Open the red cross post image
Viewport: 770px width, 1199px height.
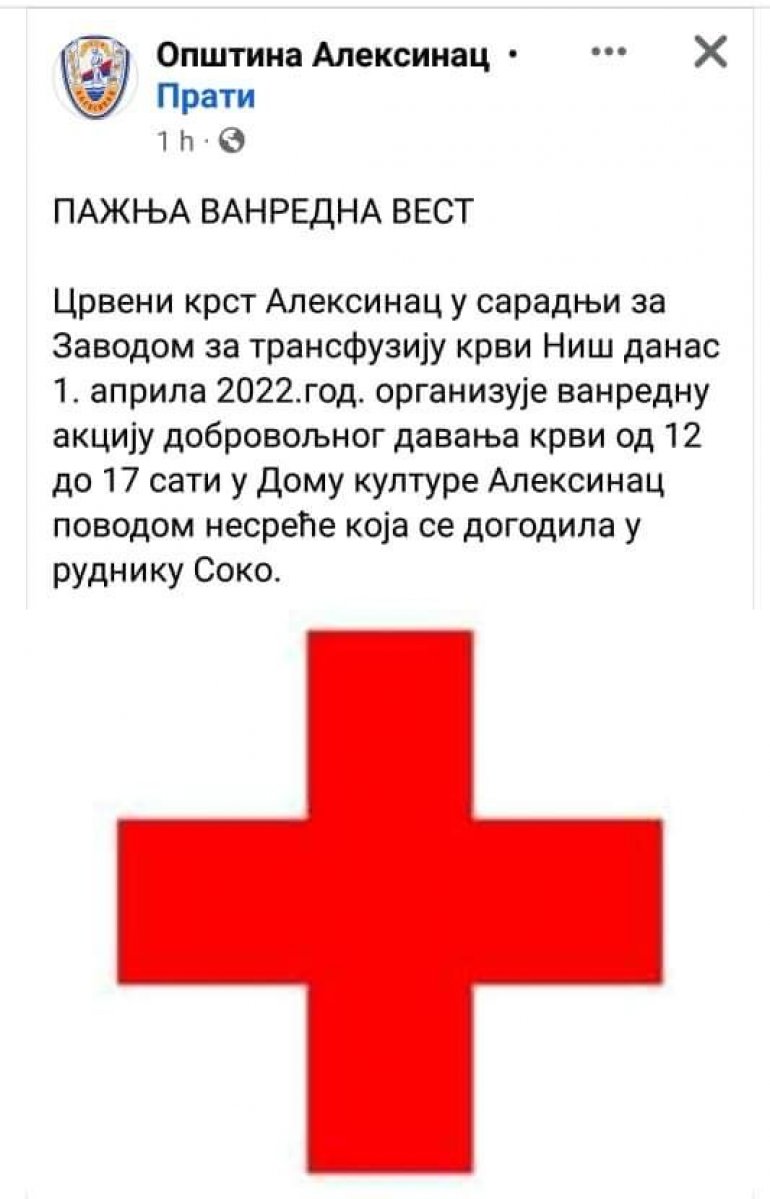pyautogui.click(x=390, y=900)
